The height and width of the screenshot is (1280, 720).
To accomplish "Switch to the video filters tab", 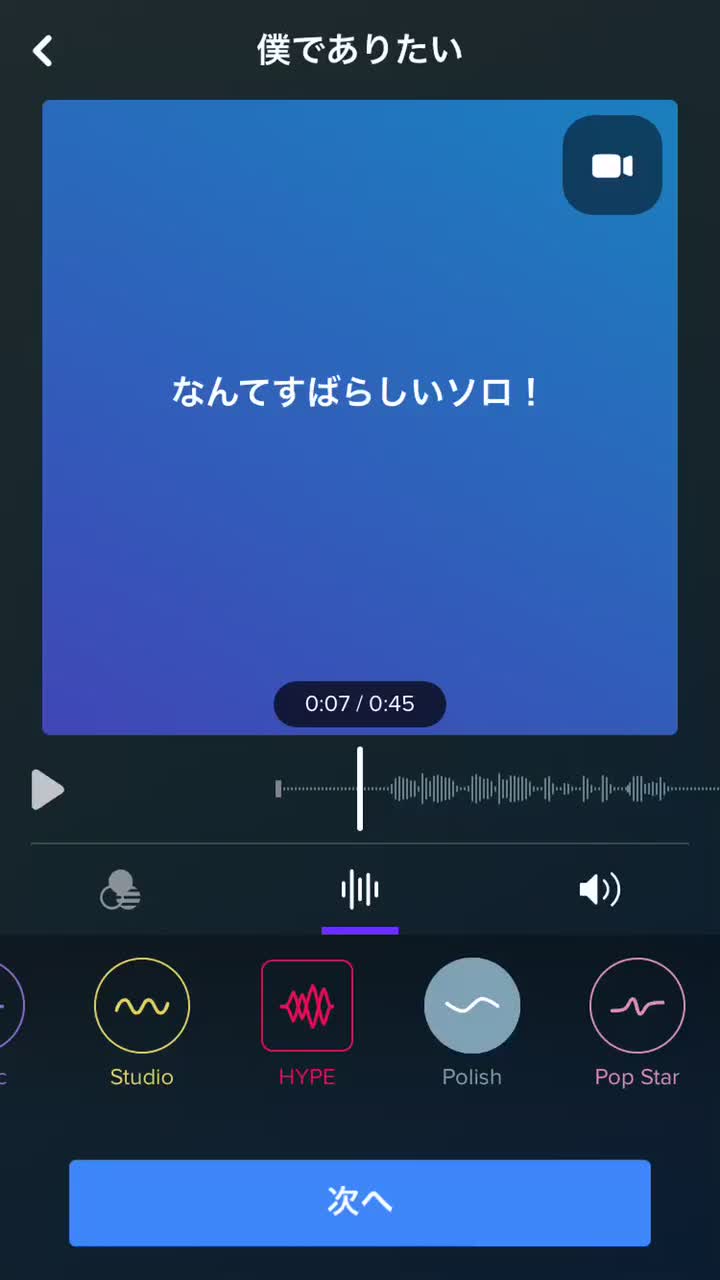I will 120,889.
